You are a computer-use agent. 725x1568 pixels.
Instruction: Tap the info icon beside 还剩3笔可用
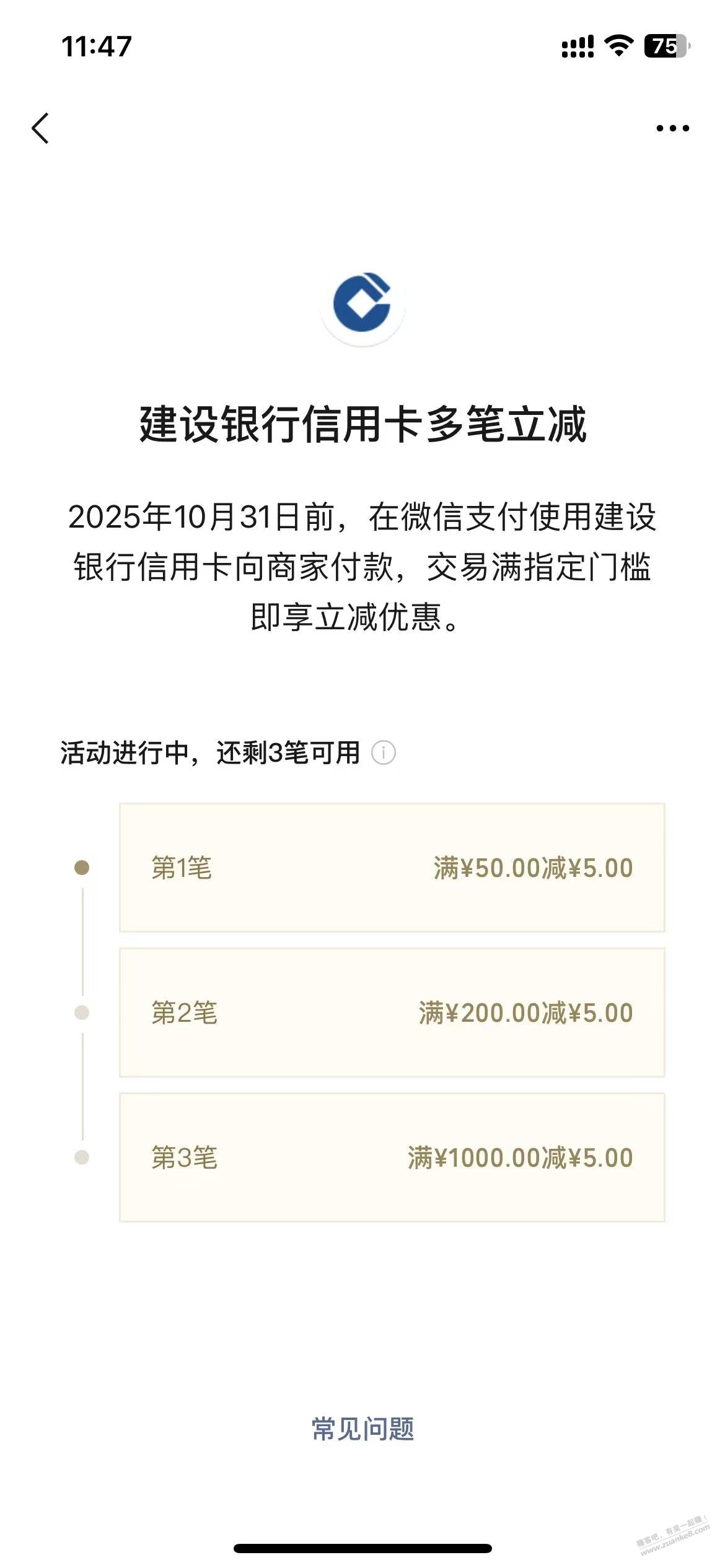click(x=384, y=753)
